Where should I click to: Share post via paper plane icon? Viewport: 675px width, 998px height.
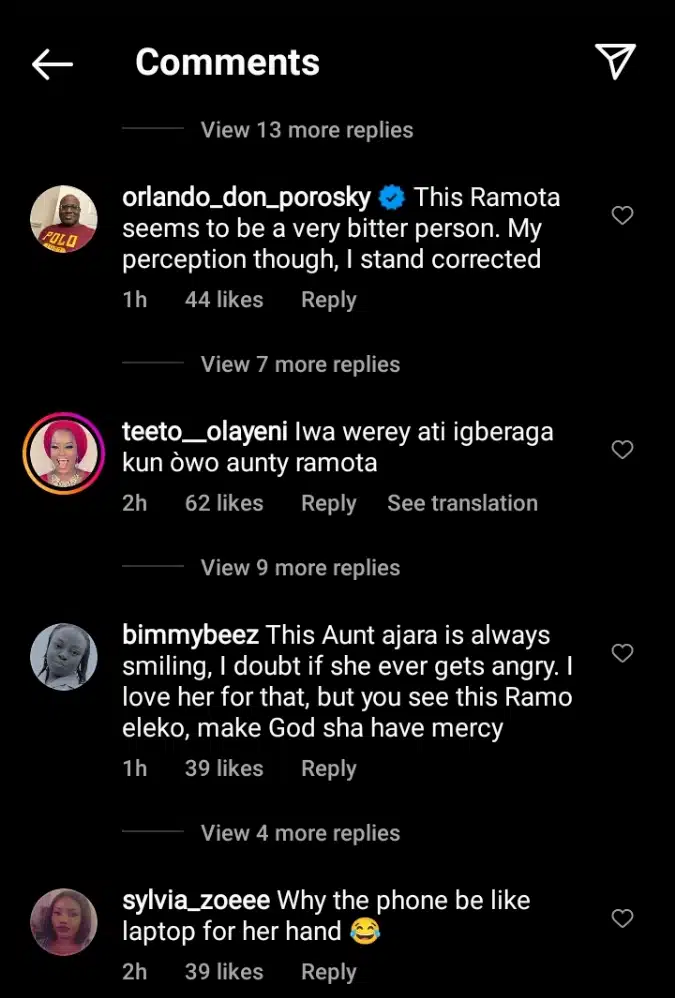(616, 62)
